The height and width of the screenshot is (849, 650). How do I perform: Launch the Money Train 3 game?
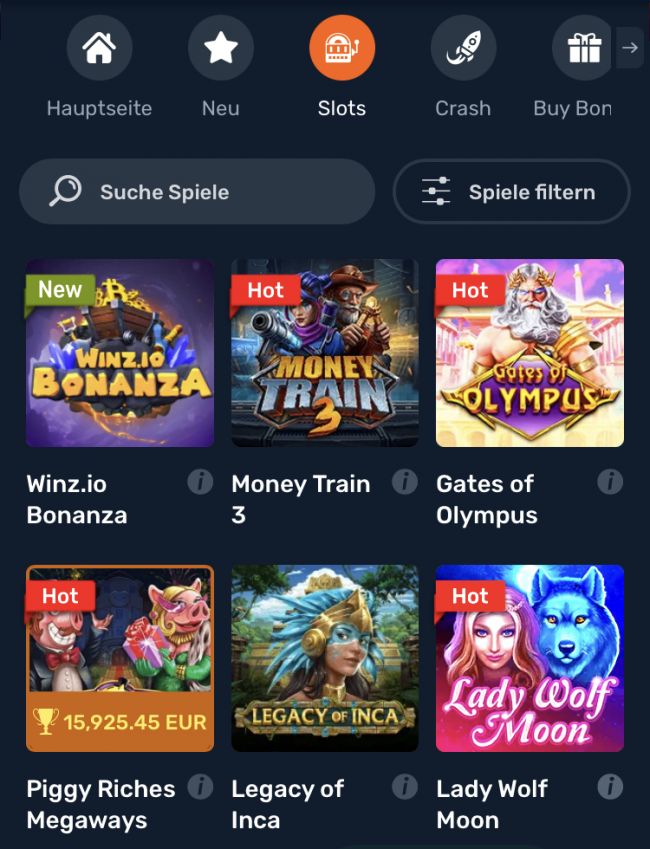tap(325, 353)
